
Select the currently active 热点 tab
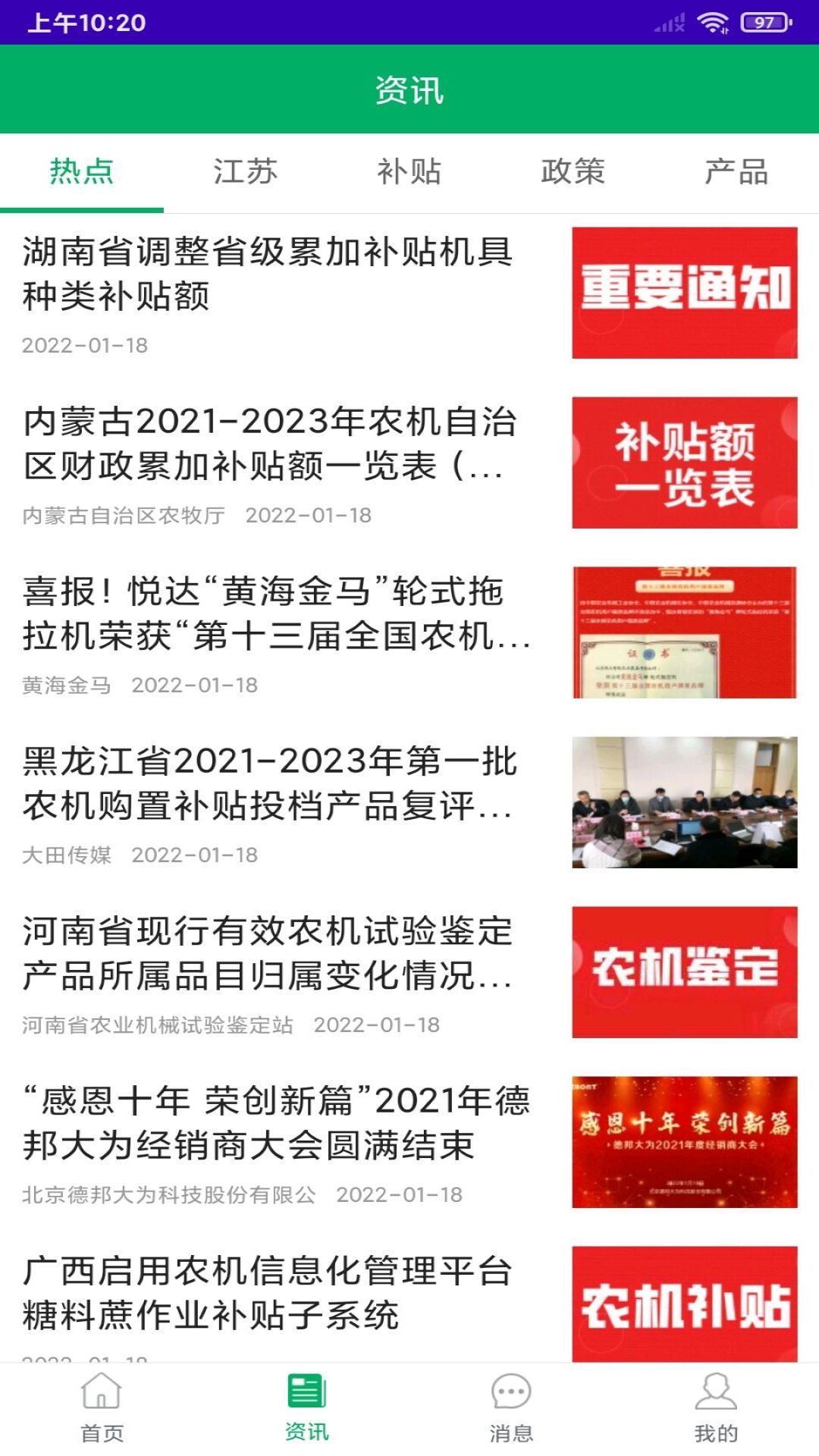point(81,171)
